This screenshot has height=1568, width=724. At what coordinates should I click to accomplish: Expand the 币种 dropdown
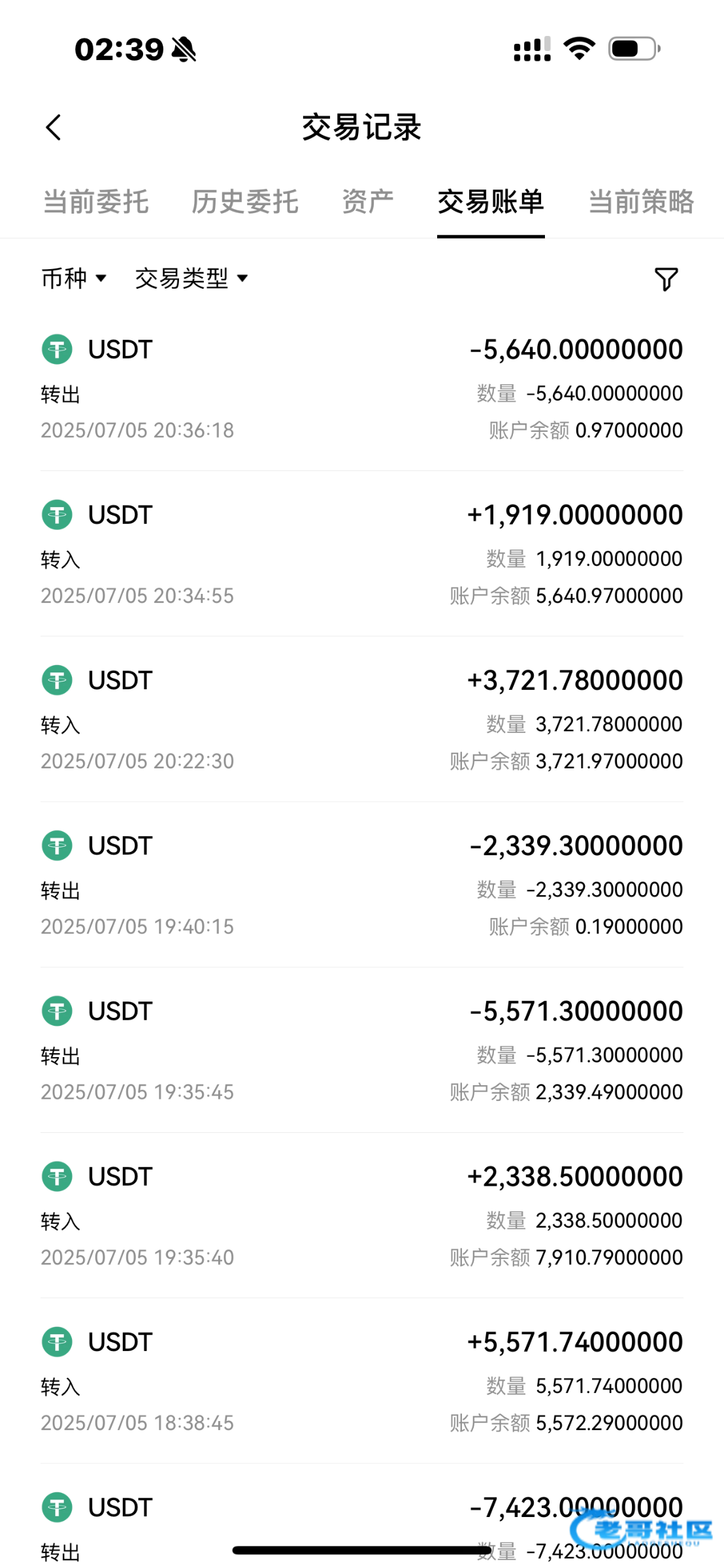pyautogui.click(x=74, y=278)
